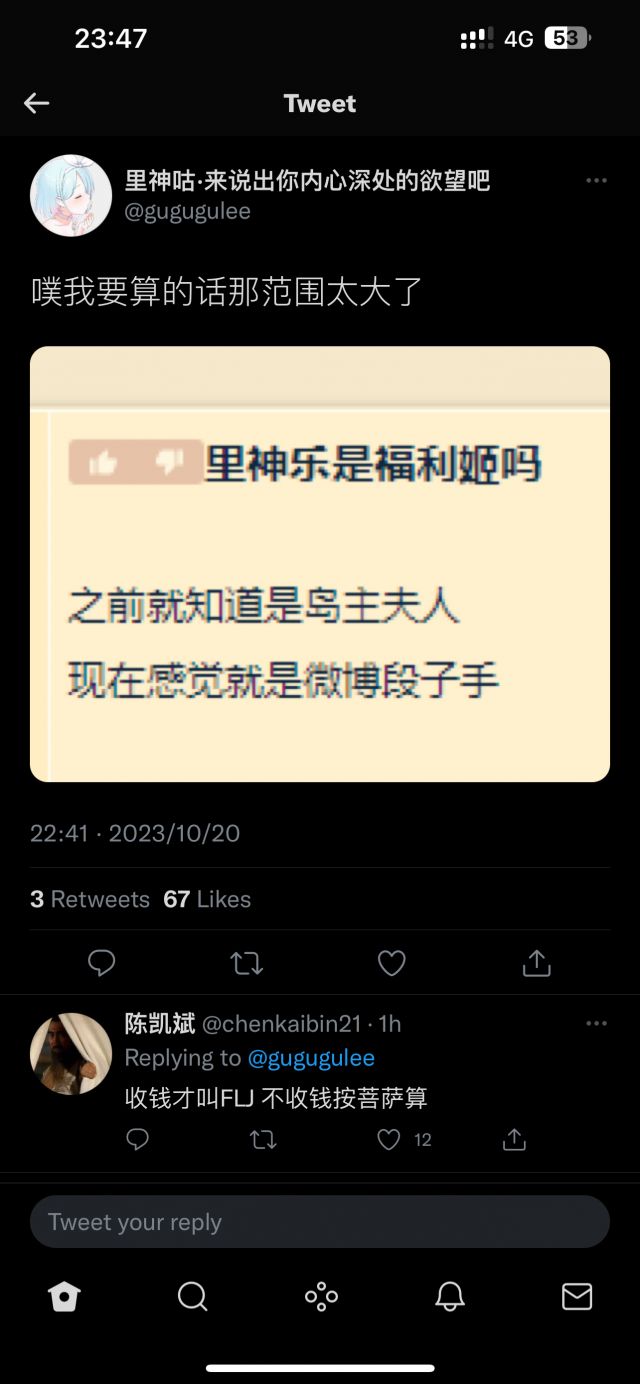Go back using the top-left arrow

point(37,103)
